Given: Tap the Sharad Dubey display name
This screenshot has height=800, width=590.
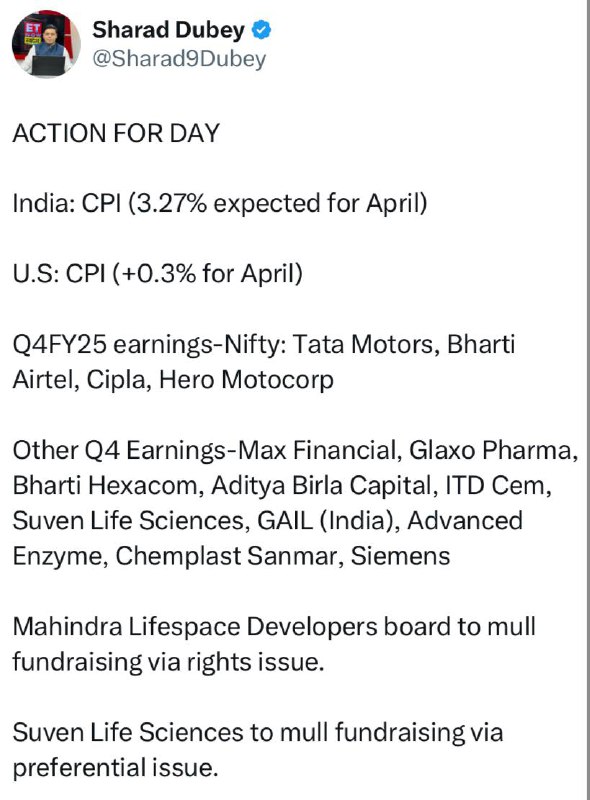Looking at the screenshot, I should (168, 30).
